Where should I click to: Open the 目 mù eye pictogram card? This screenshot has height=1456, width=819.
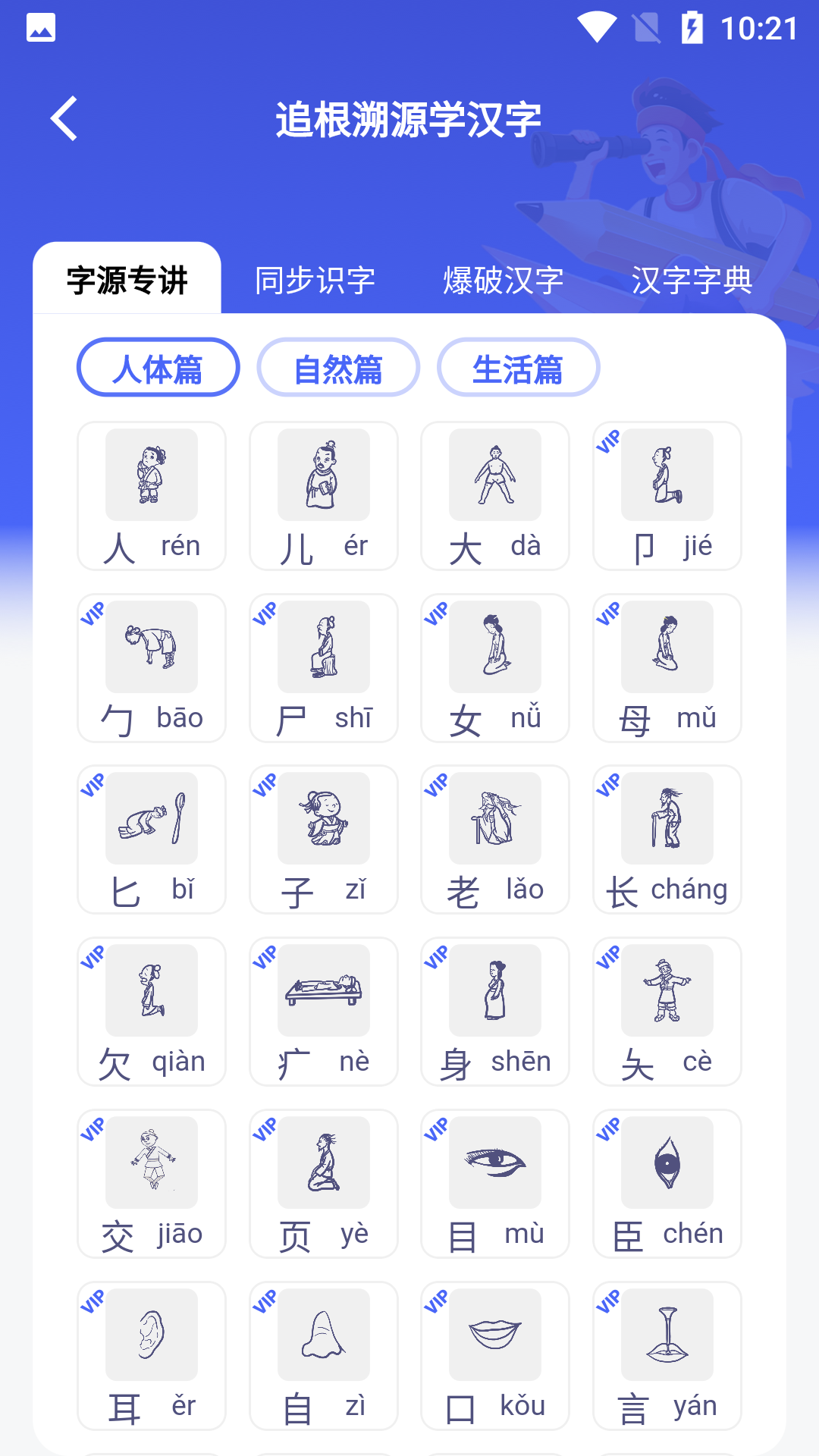coord(494,1183)
